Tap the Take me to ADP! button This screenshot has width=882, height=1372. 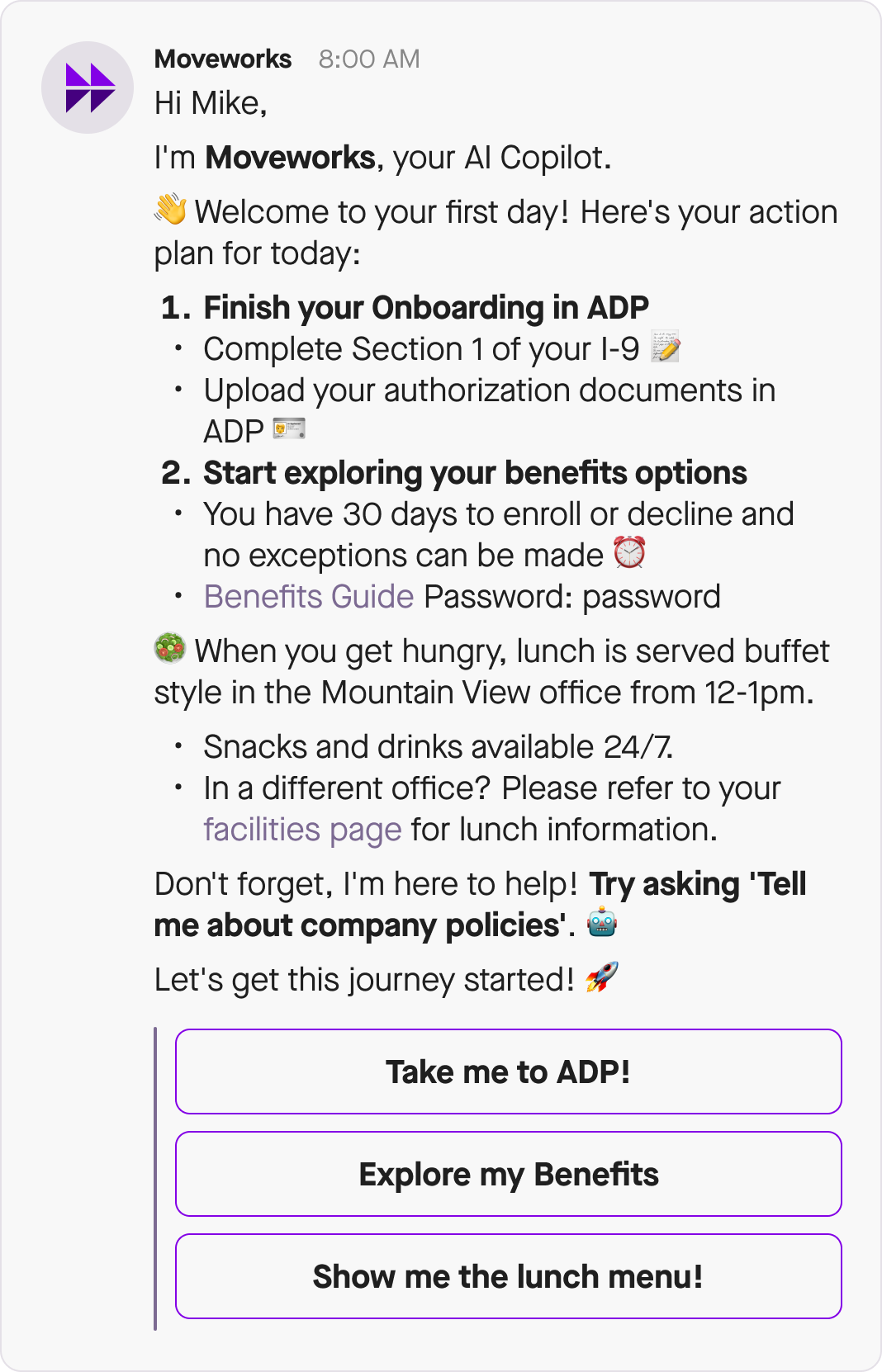tap(508, 1072)
